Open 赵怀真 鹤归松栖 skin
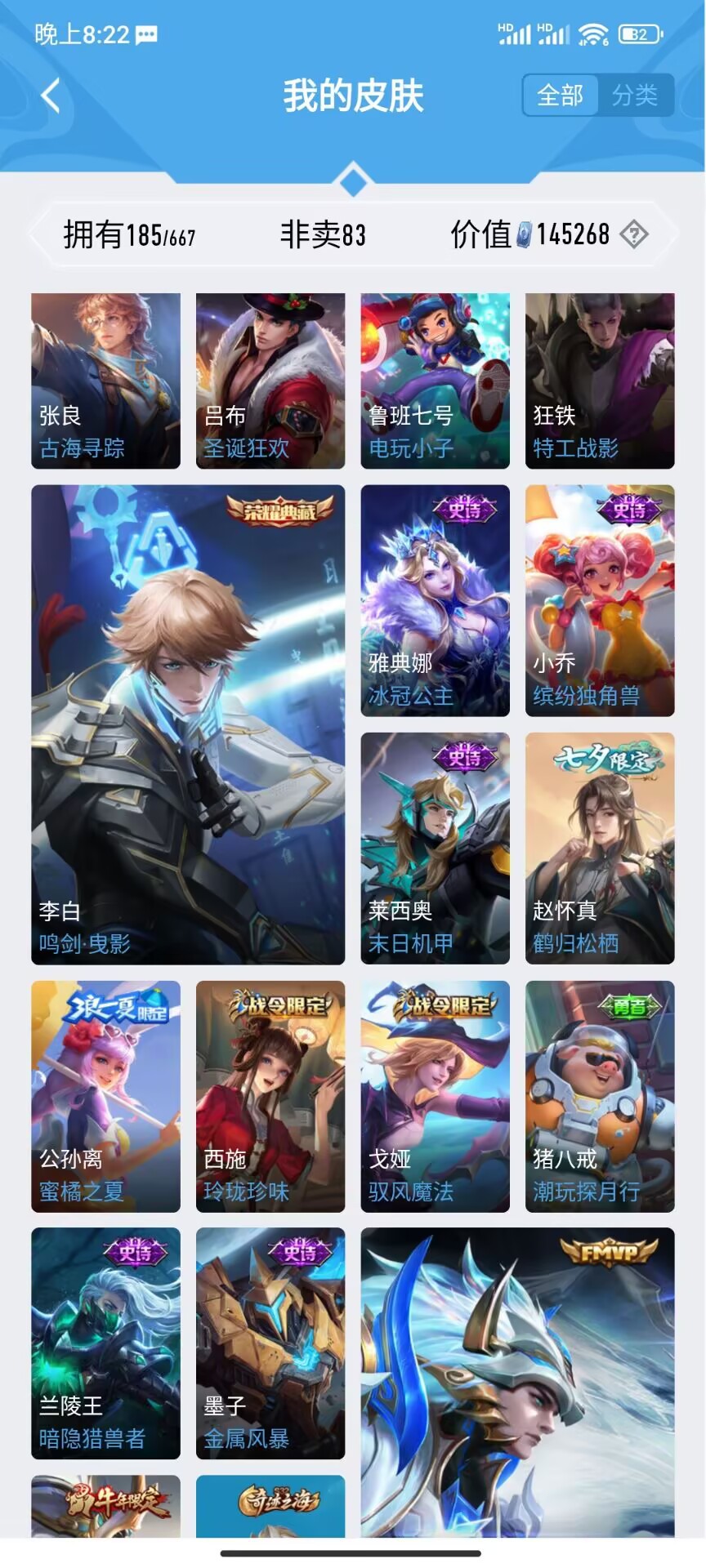Viewport: 706px width, 1568px height. 600,848
